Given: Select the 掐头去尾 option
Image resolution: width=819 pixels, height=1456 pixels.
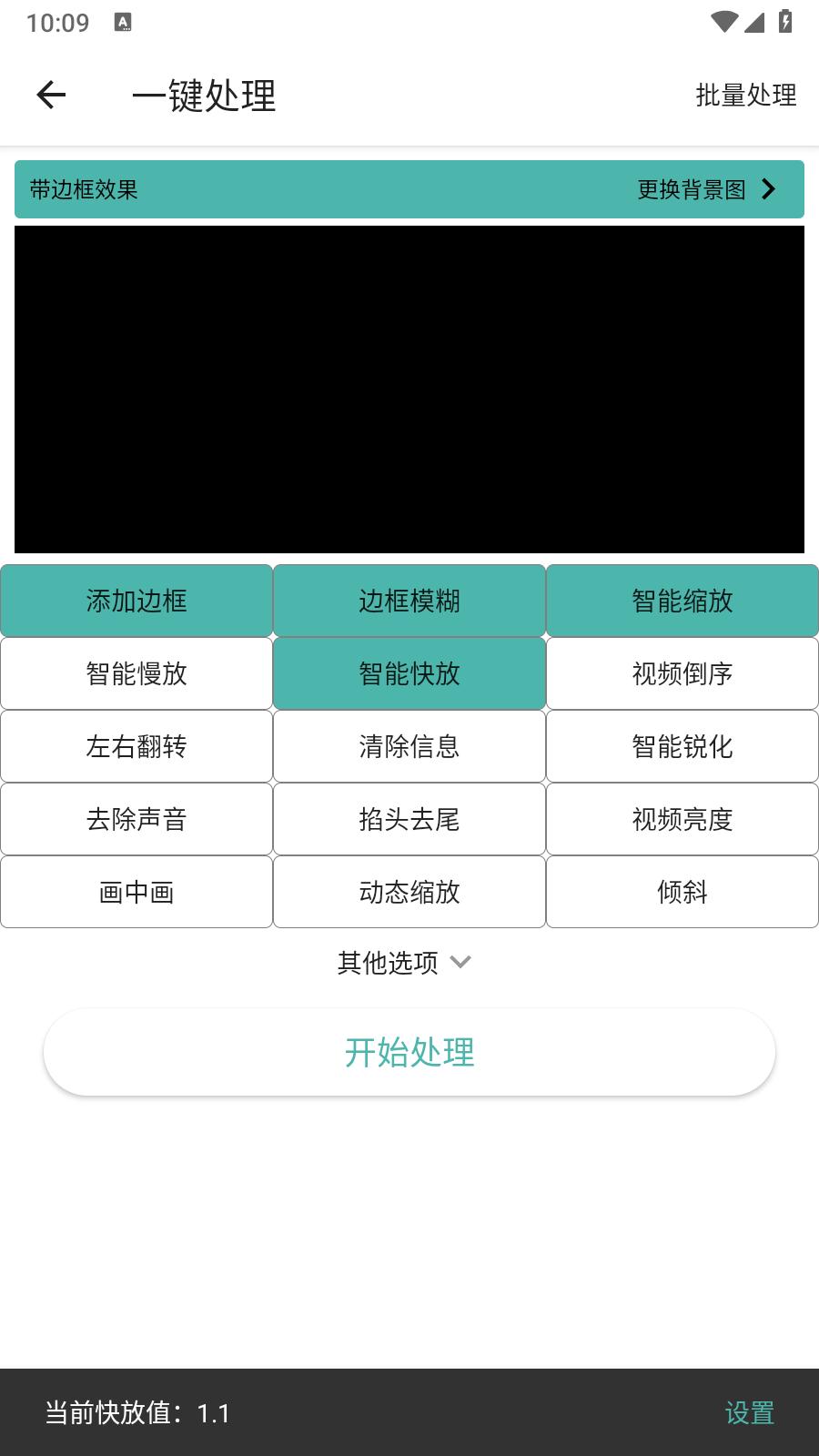Looking at the screenshot, I should pos(409,819).
